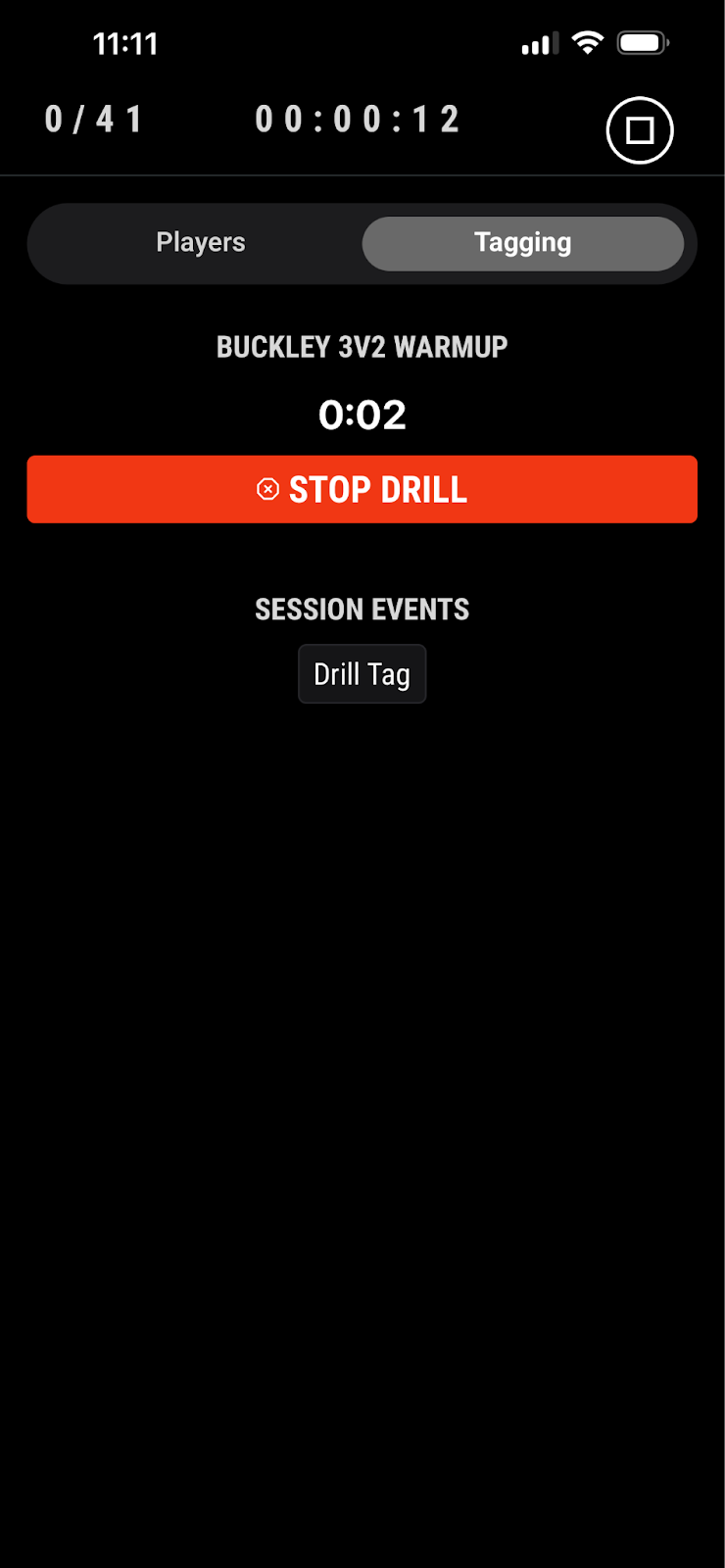Tap the stop session square icon
This screenshot has height=1568, width=725.
[639, 130]
